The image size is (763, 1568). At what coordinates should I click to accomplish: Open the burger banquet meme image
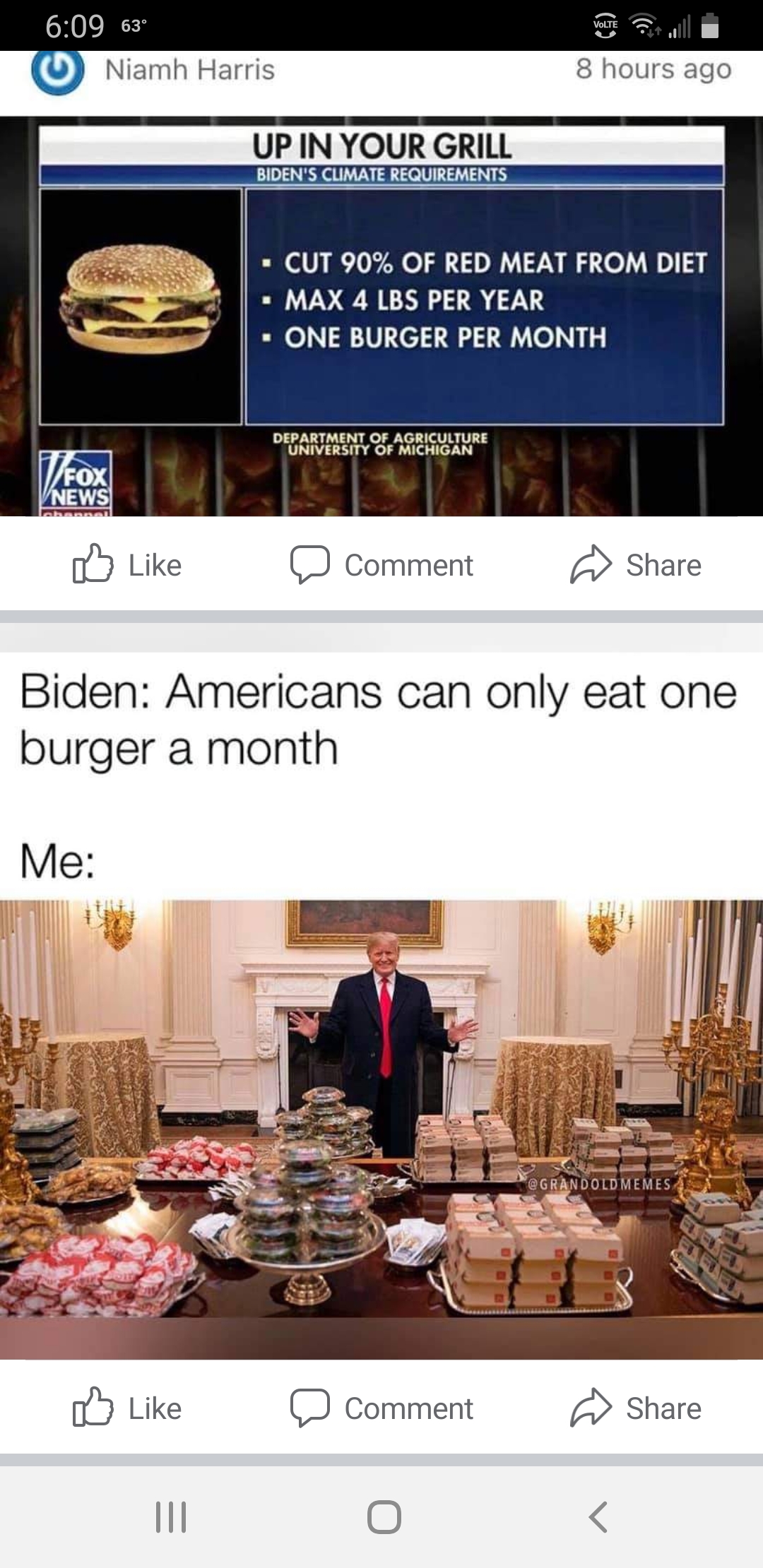(381, 1129)
